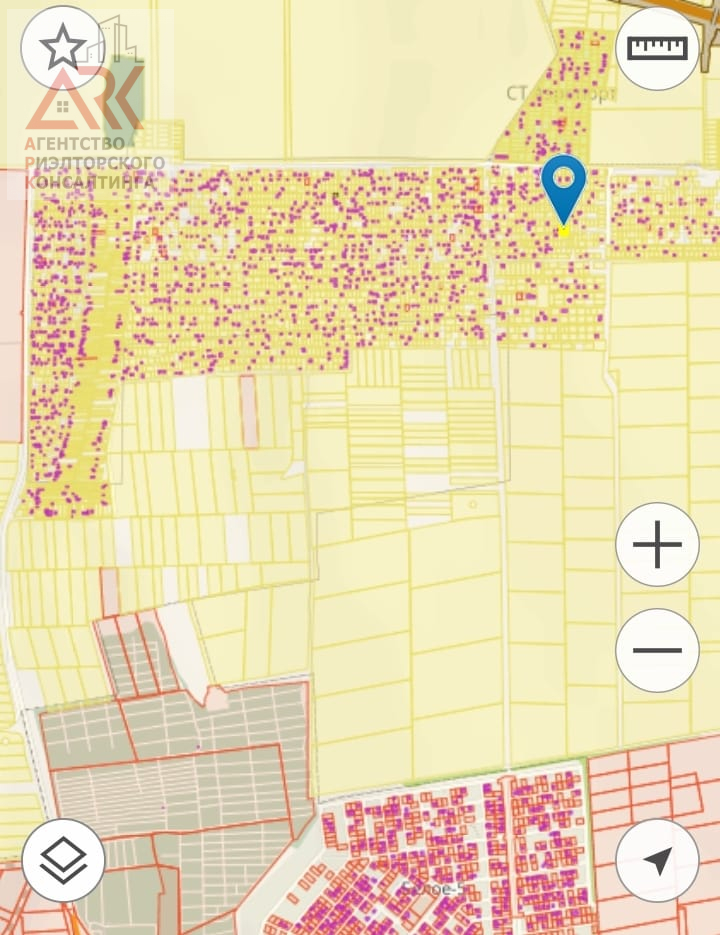The height and width of the screenshot is (935, 720).
Task: Open favorites with the star button
Action: 62,47
